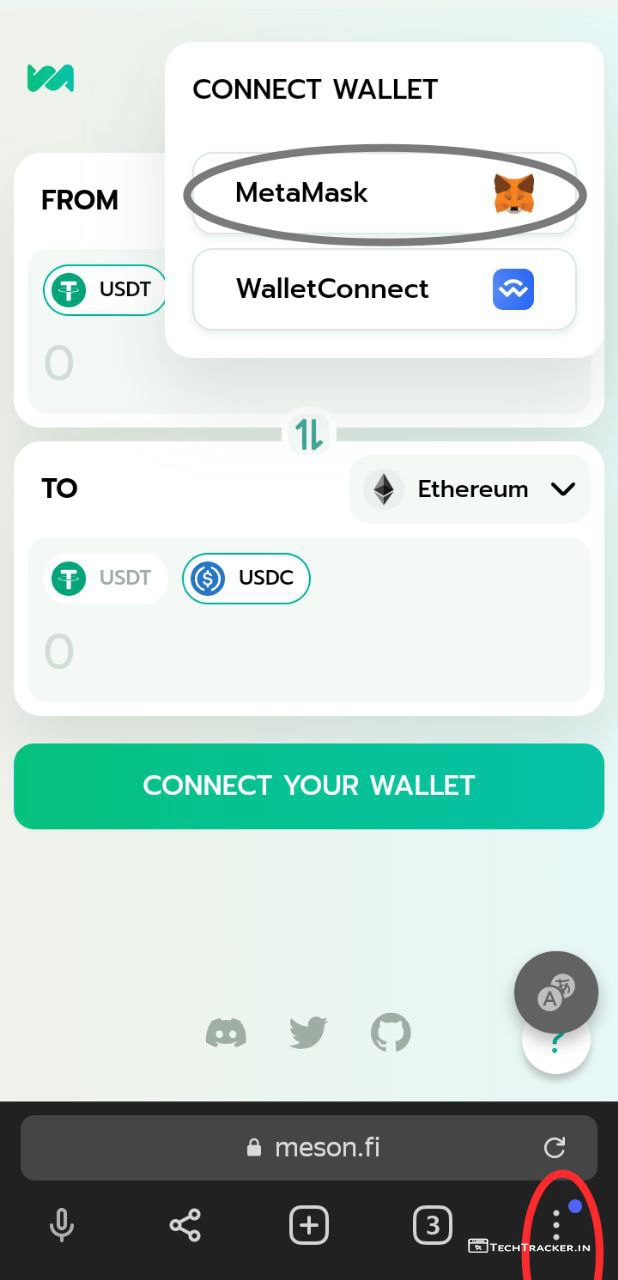Swap the from and to directions
Image resolution: width=618 pixels, height=1280 pixels.
[x=308, y=434]
